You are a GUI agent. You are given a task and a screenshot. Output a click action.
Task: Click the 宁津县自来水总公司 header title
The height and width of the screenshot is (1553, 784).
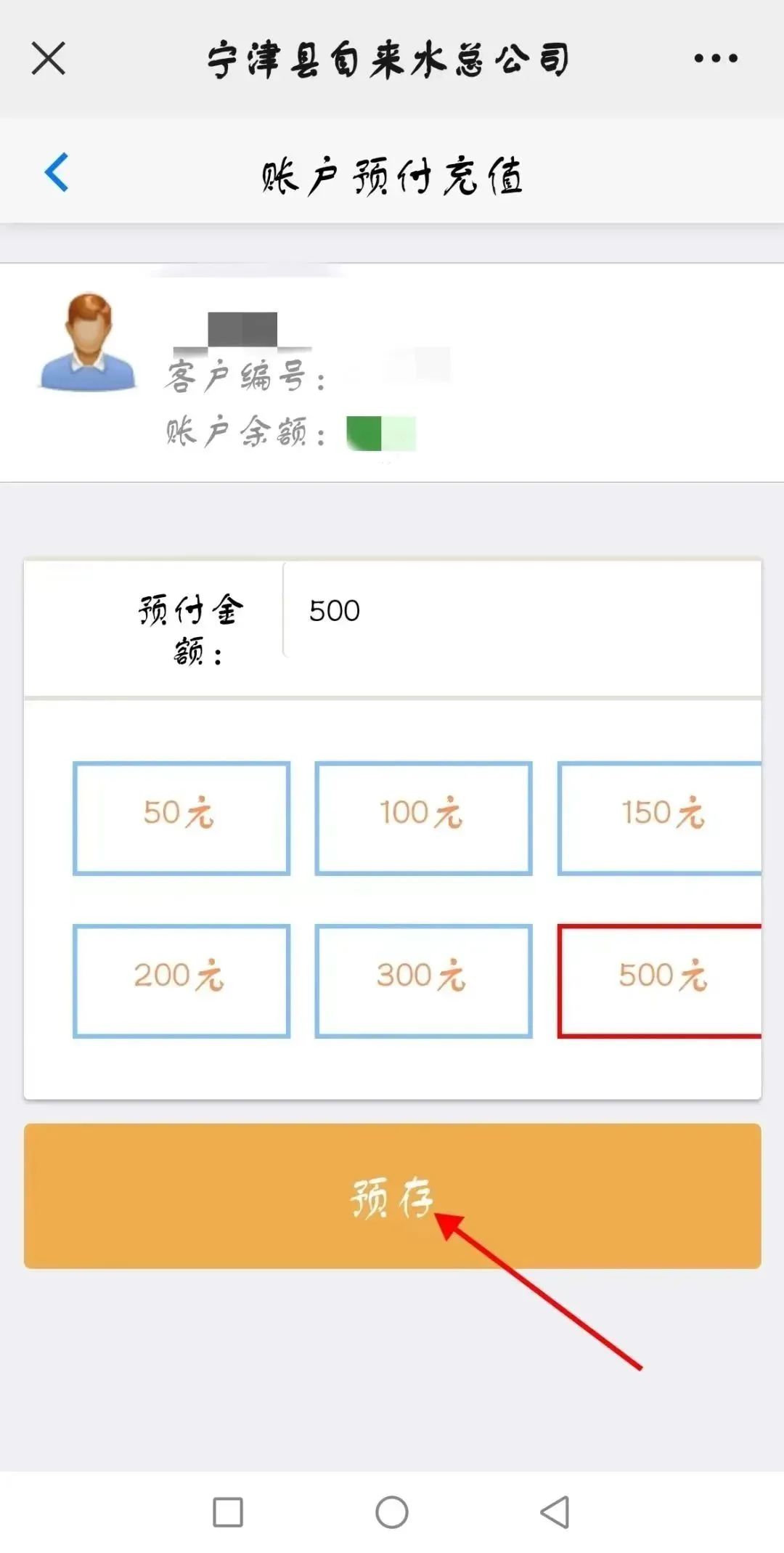click(x=388, y=58)
